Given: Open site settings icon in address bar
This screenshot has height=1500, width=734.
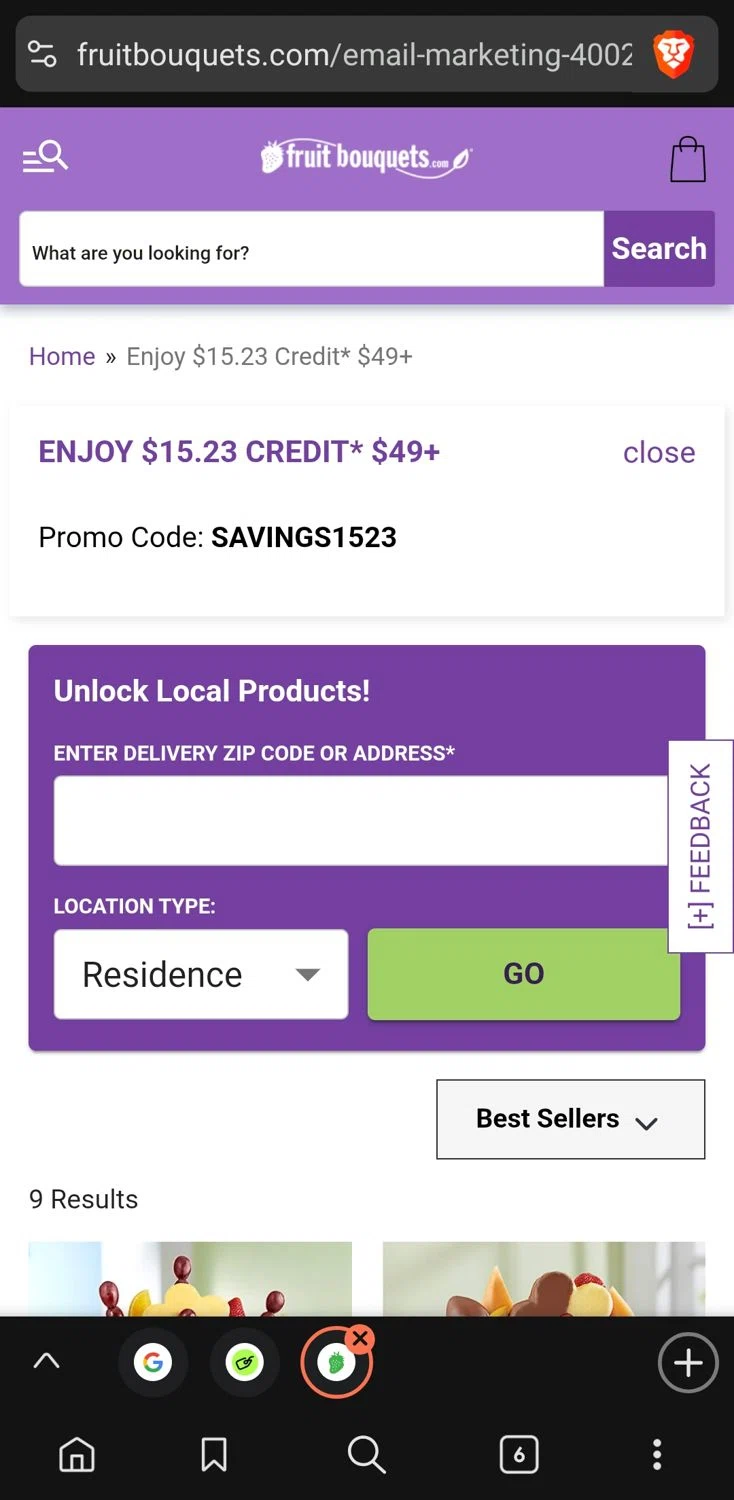Looking at the screenshot, I should click(x=42, y=54).
